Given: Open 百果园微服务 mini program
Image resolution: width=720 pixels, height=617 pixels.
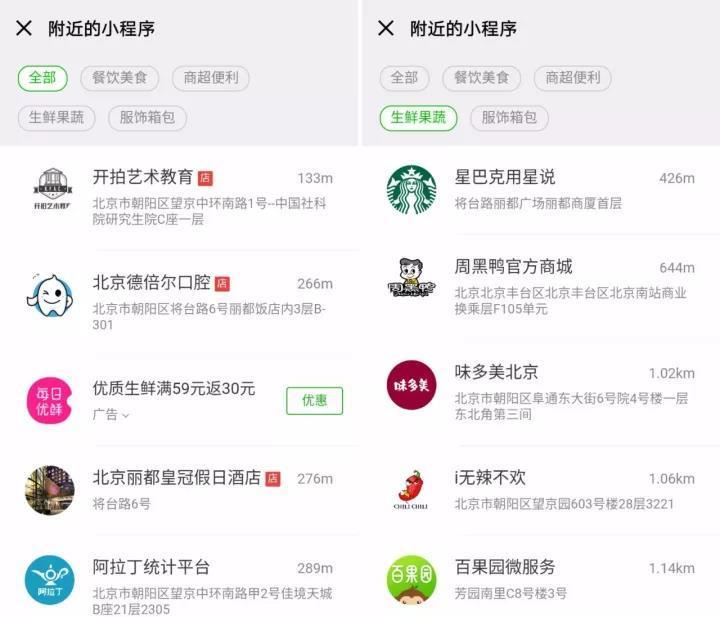Looking at the screenshot, I should tap(505, 567).
